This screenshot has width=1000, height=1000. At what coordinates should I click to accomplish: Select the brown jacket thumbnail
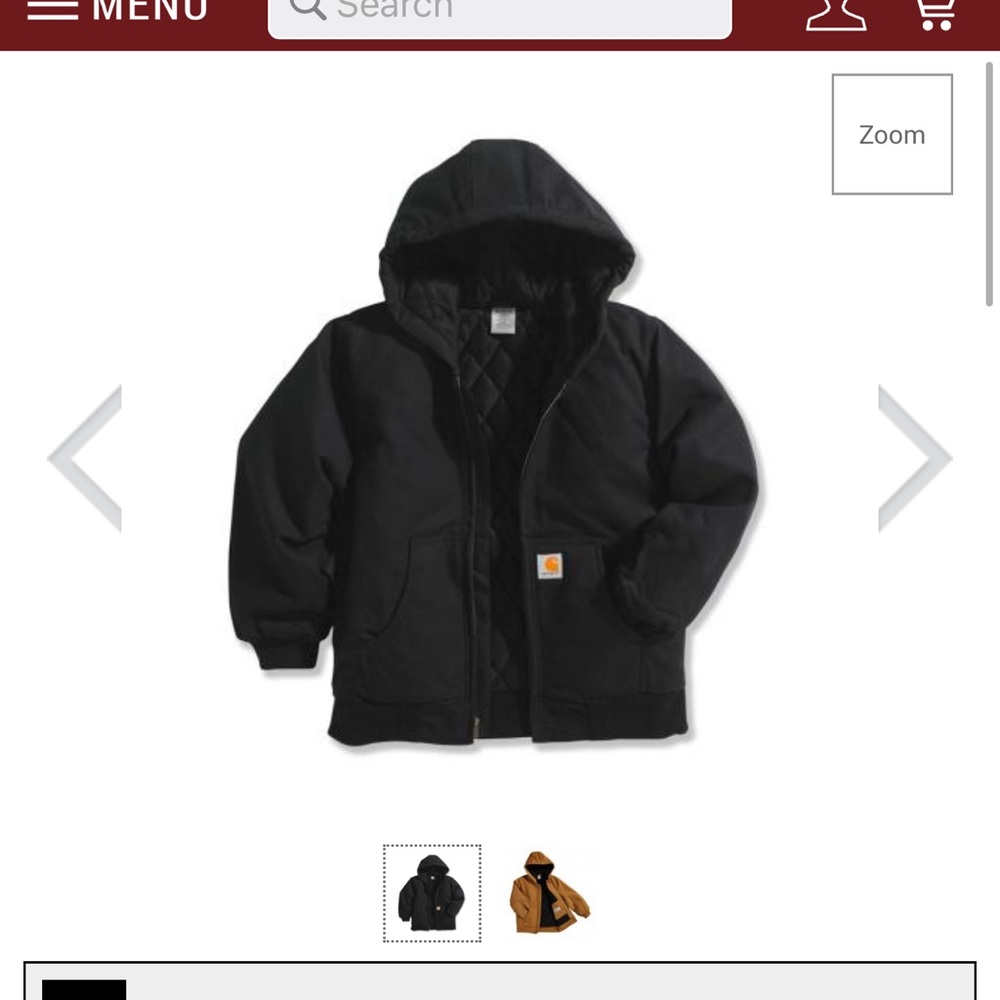point(548,893)
